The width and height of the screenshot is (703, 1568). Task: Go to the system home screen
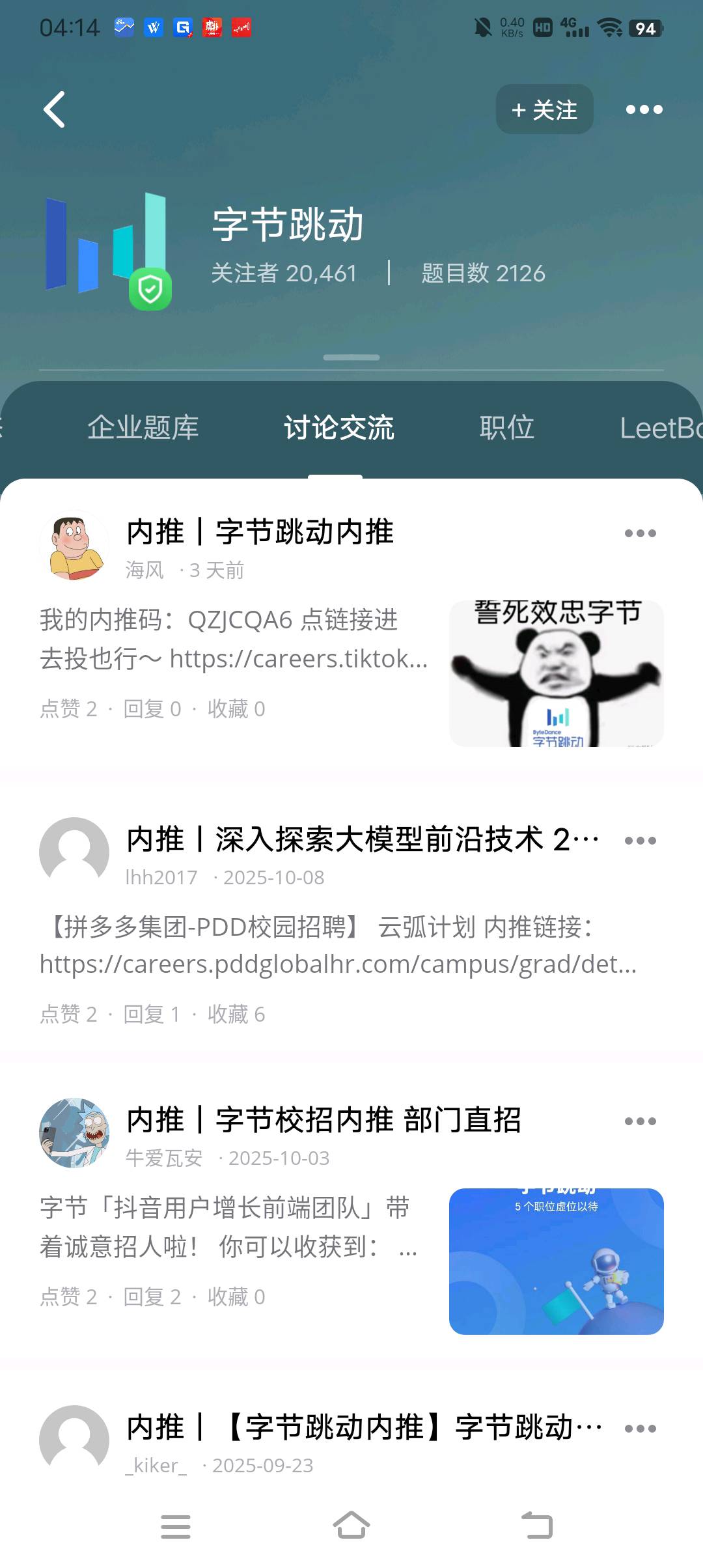[x=351, y=1526]
